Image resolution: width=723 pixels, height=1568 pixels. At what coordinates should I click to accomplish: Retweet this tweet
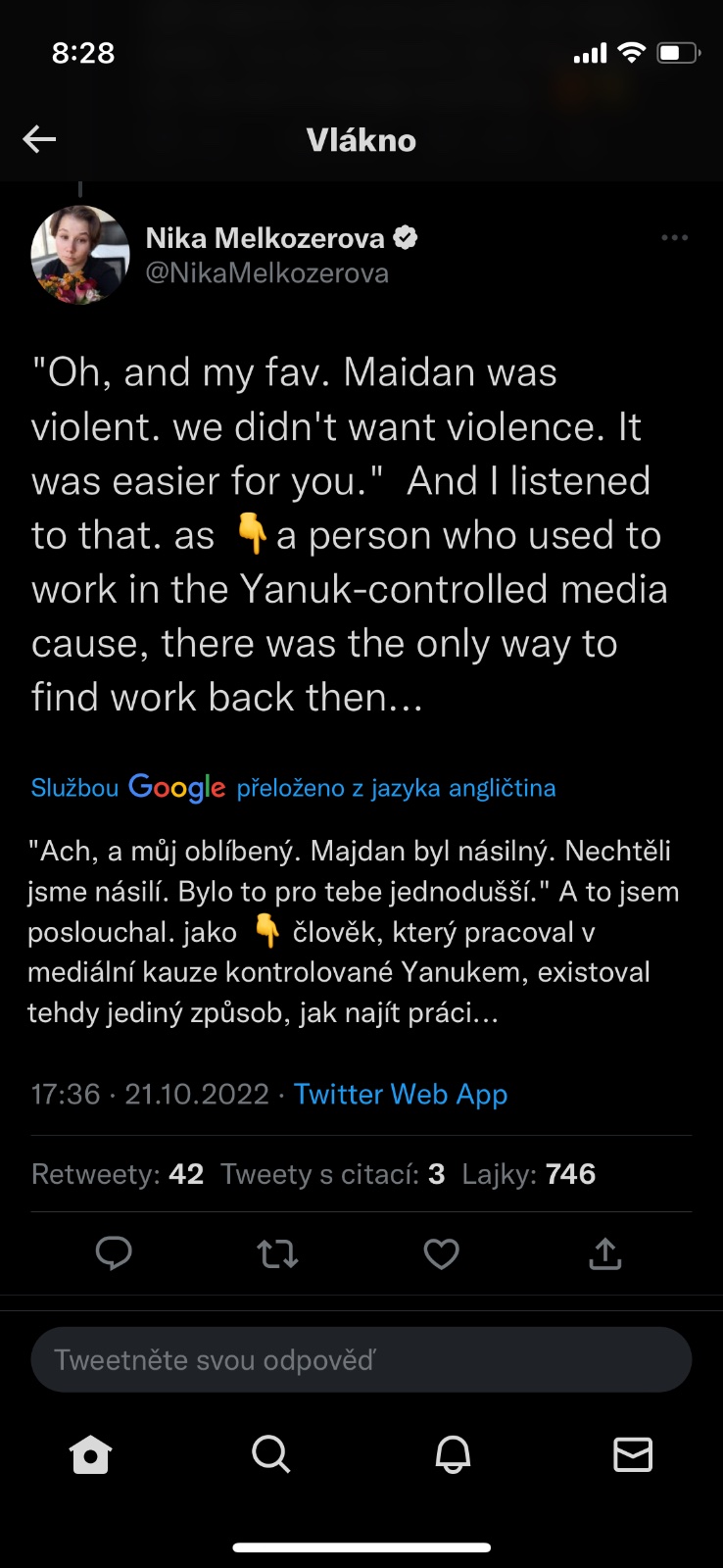277,1253
